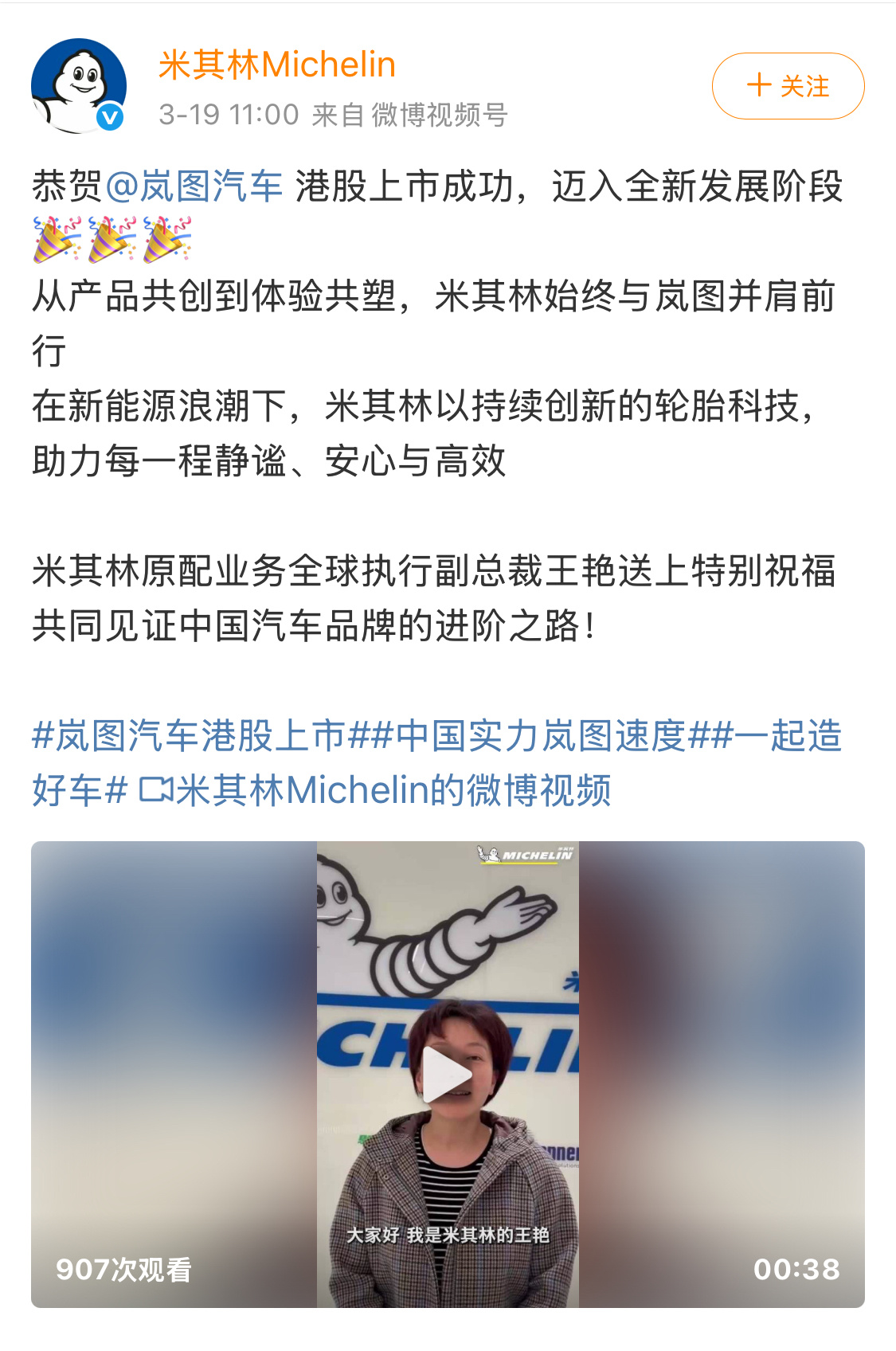Open the @岚图汽车 mention
This screenshot has height=1351, width=896.
[194, 186]
